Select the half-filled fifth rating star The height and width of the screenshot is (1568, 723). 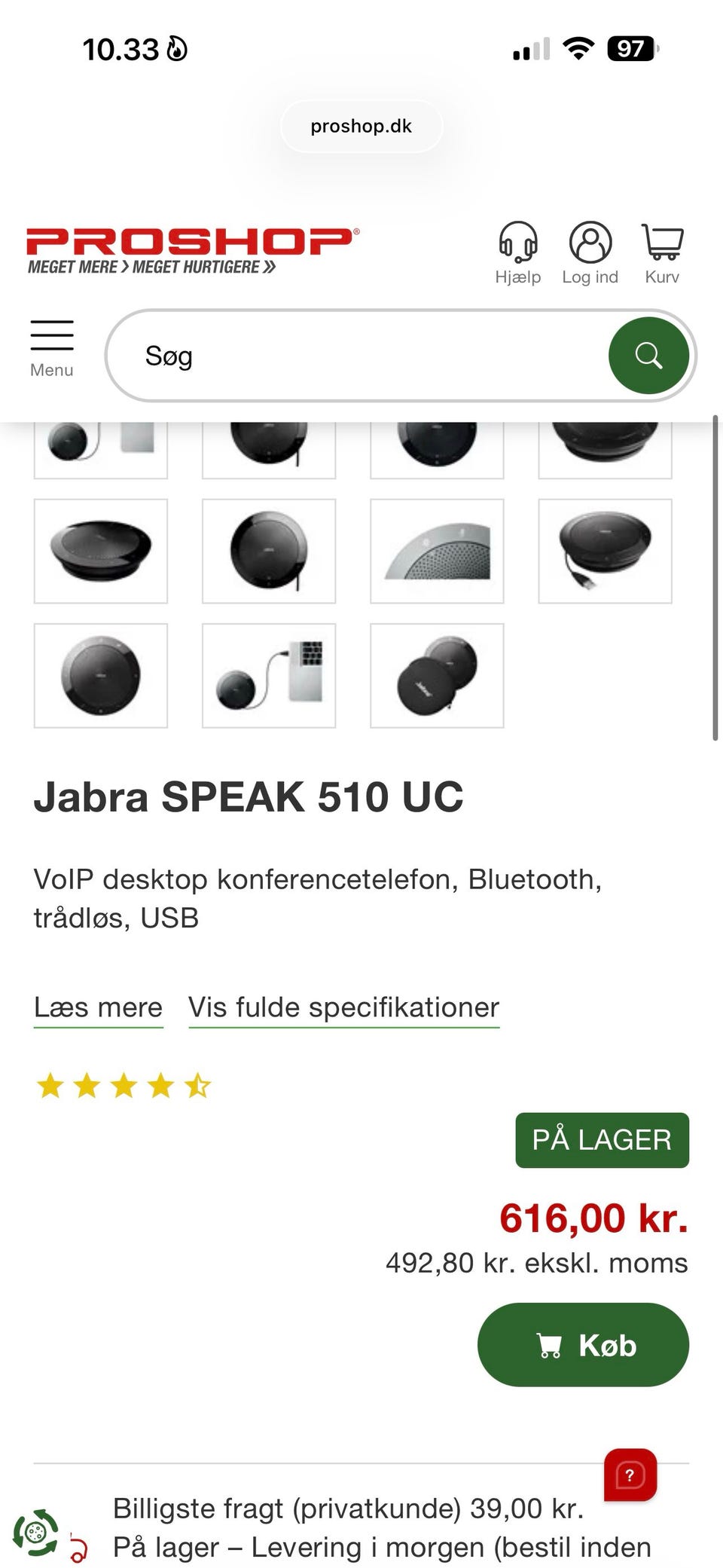[x=197, y=1086]
